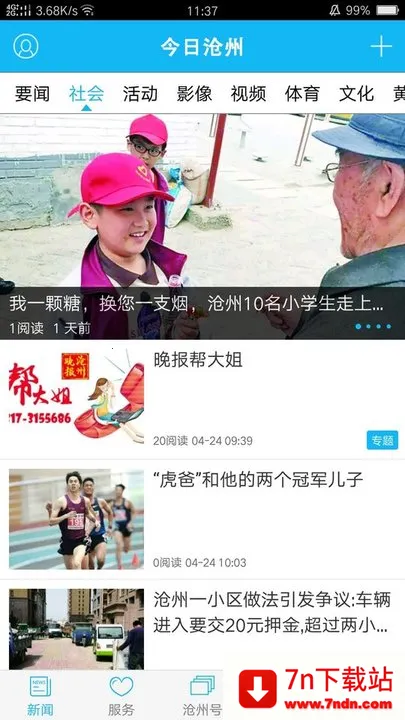Read “虎爸”和他的两个冠军儿子 article
Screen dimensions: 405x720
[202, 519]
